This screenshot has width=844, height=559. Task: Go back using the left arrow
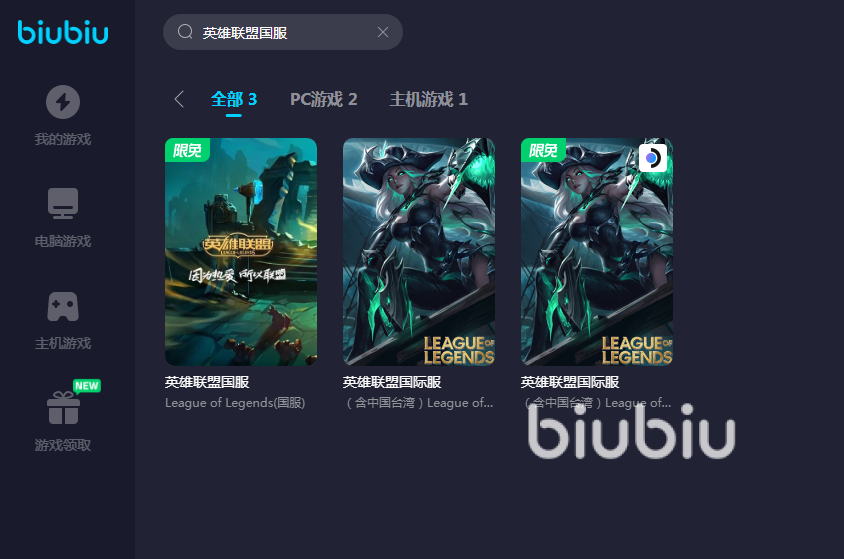(179, 99)
